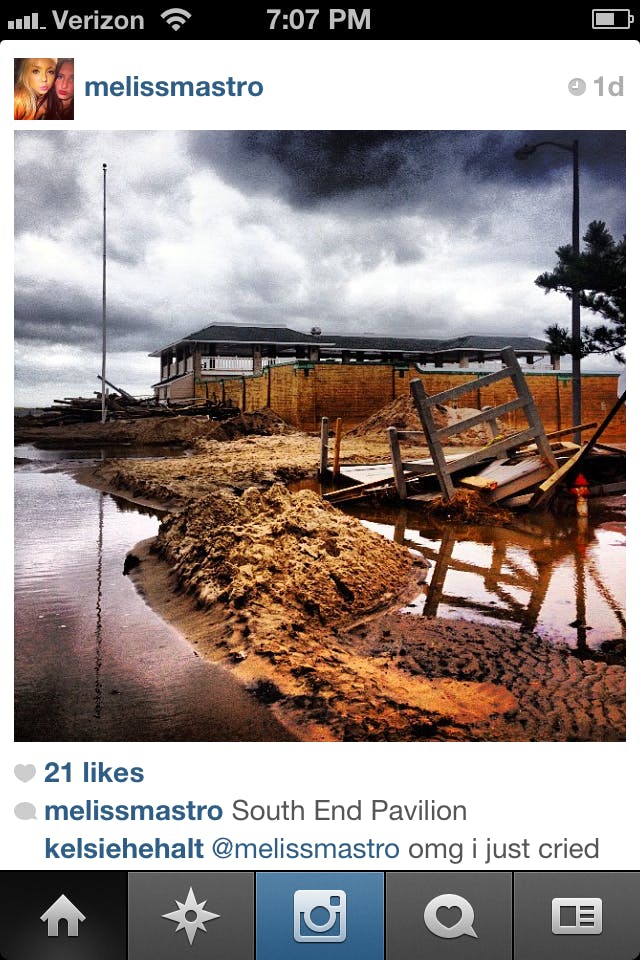Open the camera tab
Viewport: 640px width, 960px height.
click(320, 916)
